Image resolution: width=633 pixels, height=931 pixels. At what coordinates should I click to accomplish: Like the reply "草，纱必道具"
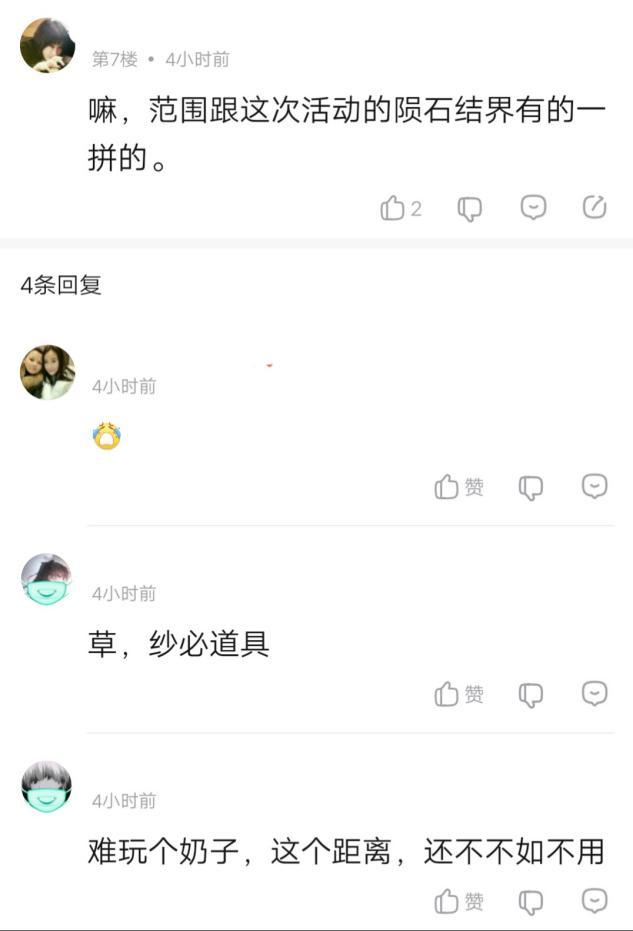tap(447, 694)
